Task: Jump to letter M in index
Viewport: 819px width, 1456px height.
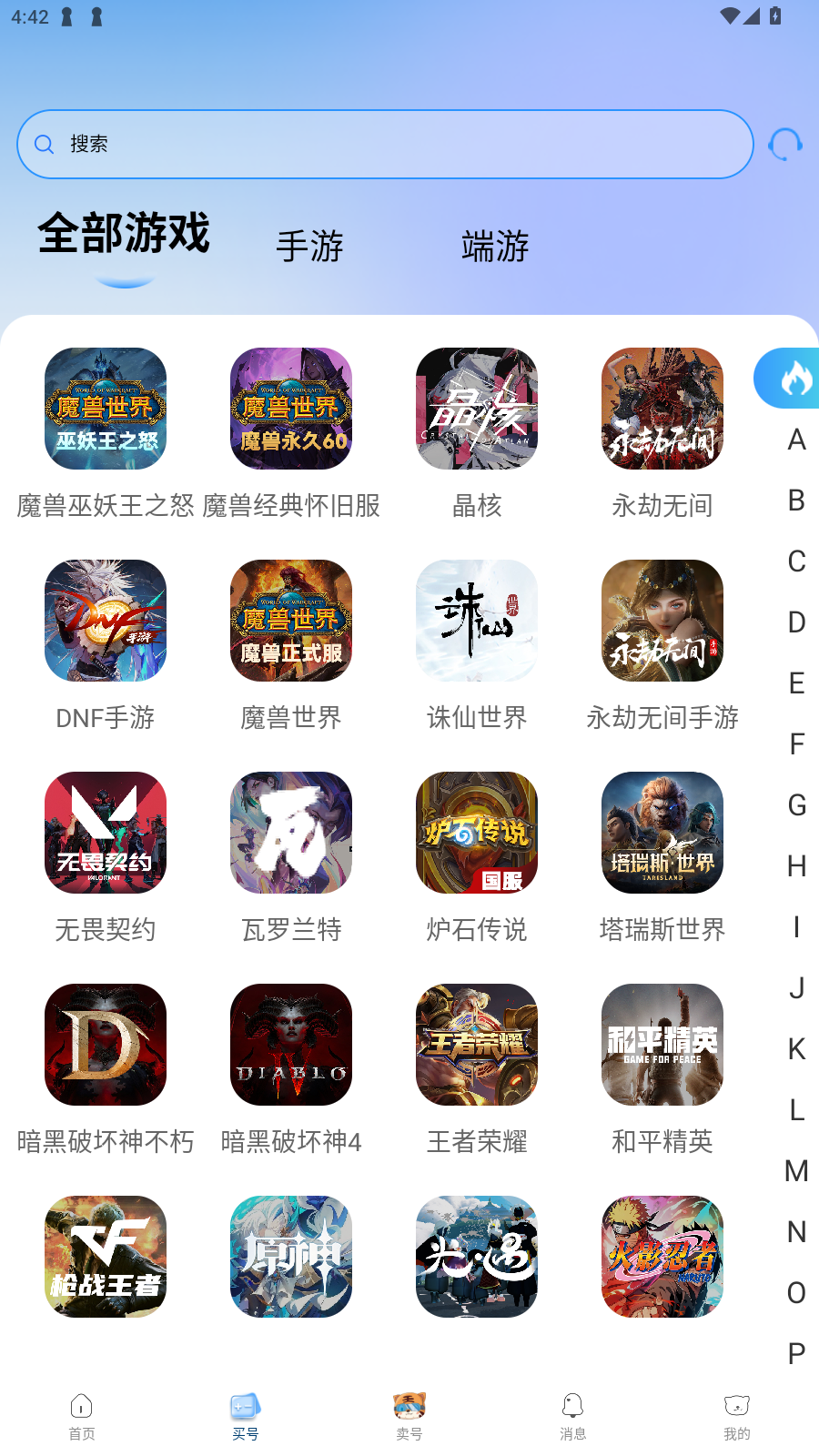Action: click(x=796, y=1171)
